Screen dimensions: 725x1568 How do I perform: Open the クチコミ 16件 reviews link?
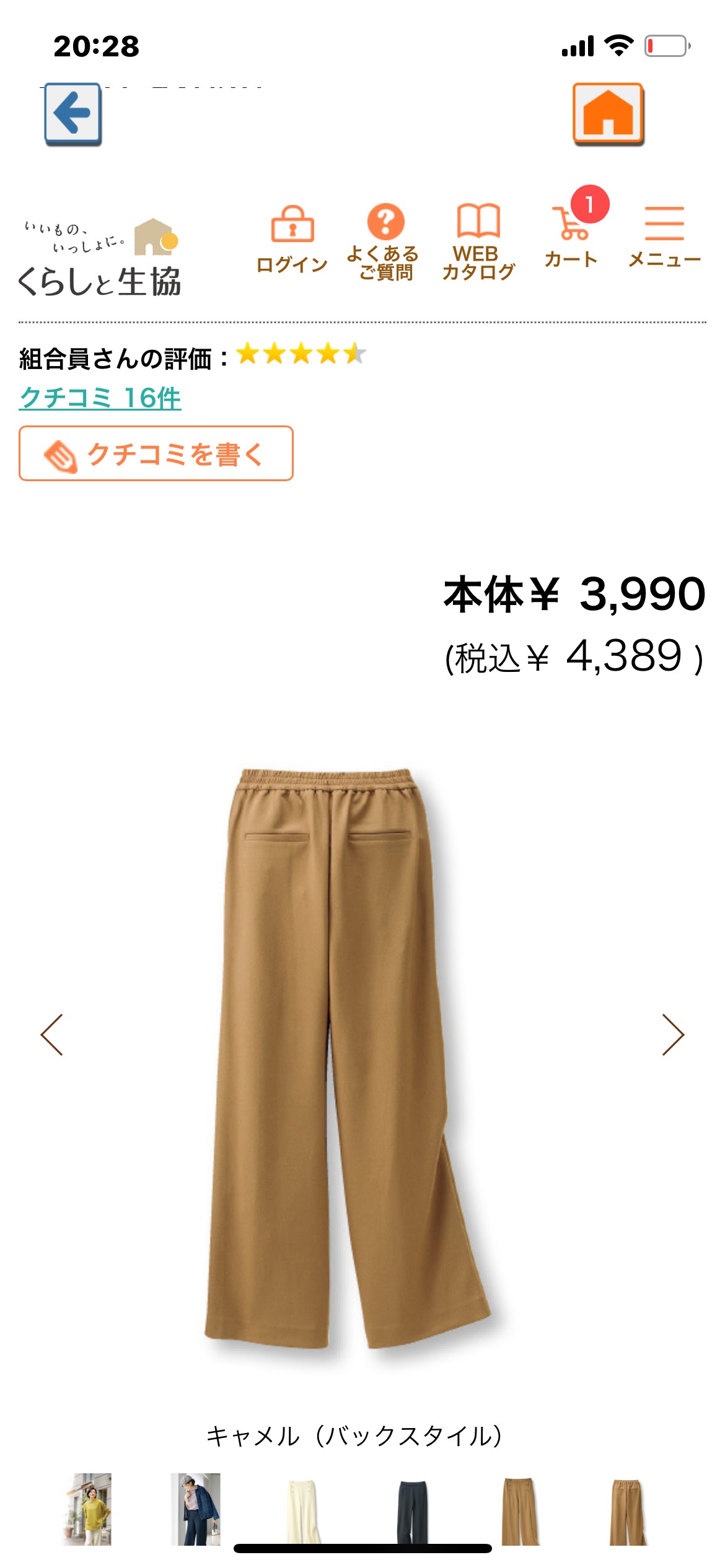tap(100, 398)
